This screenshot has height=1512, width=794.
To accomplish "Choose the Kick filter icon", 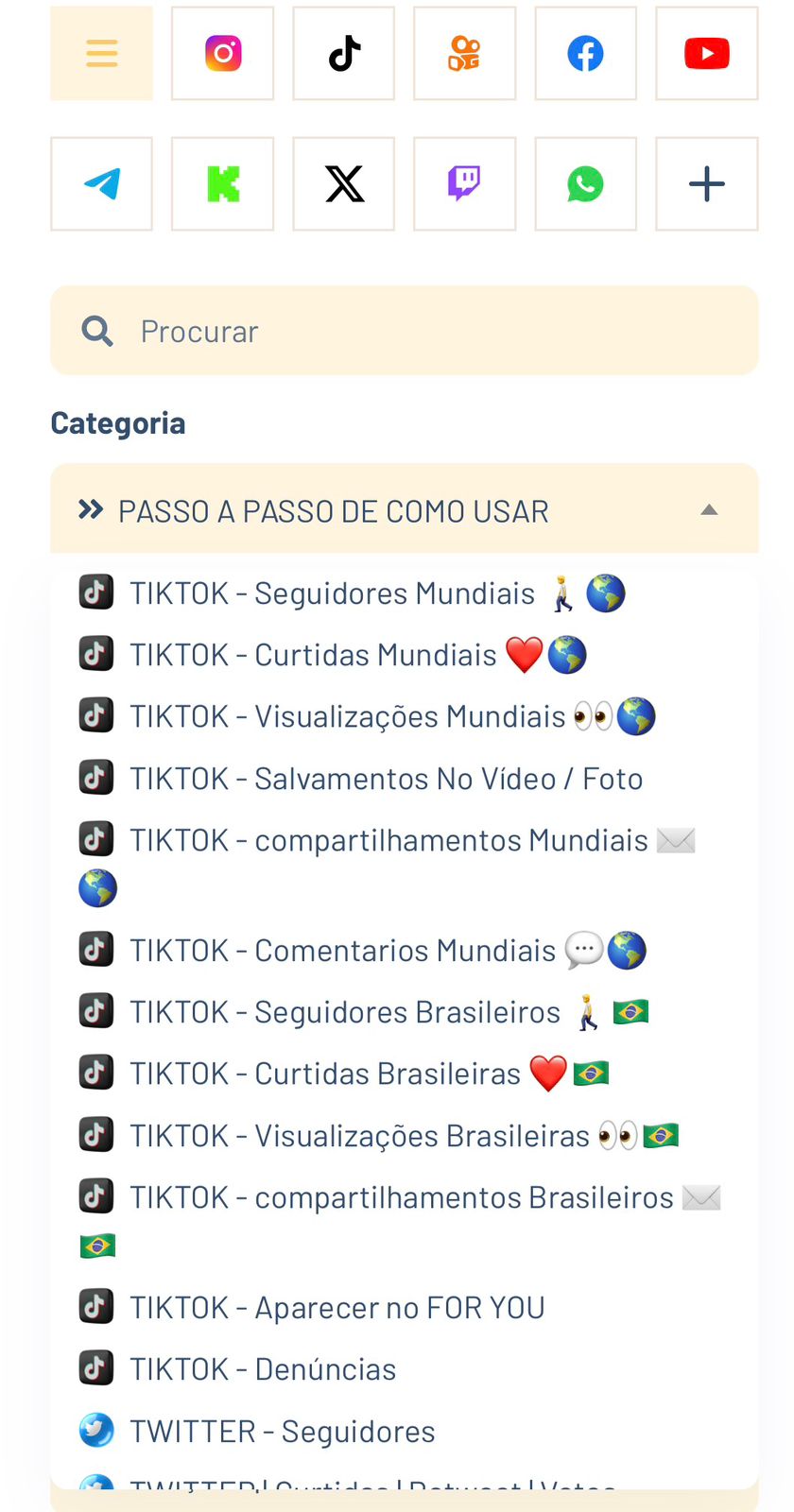I will pyautogui.click(x=222, y=183).
